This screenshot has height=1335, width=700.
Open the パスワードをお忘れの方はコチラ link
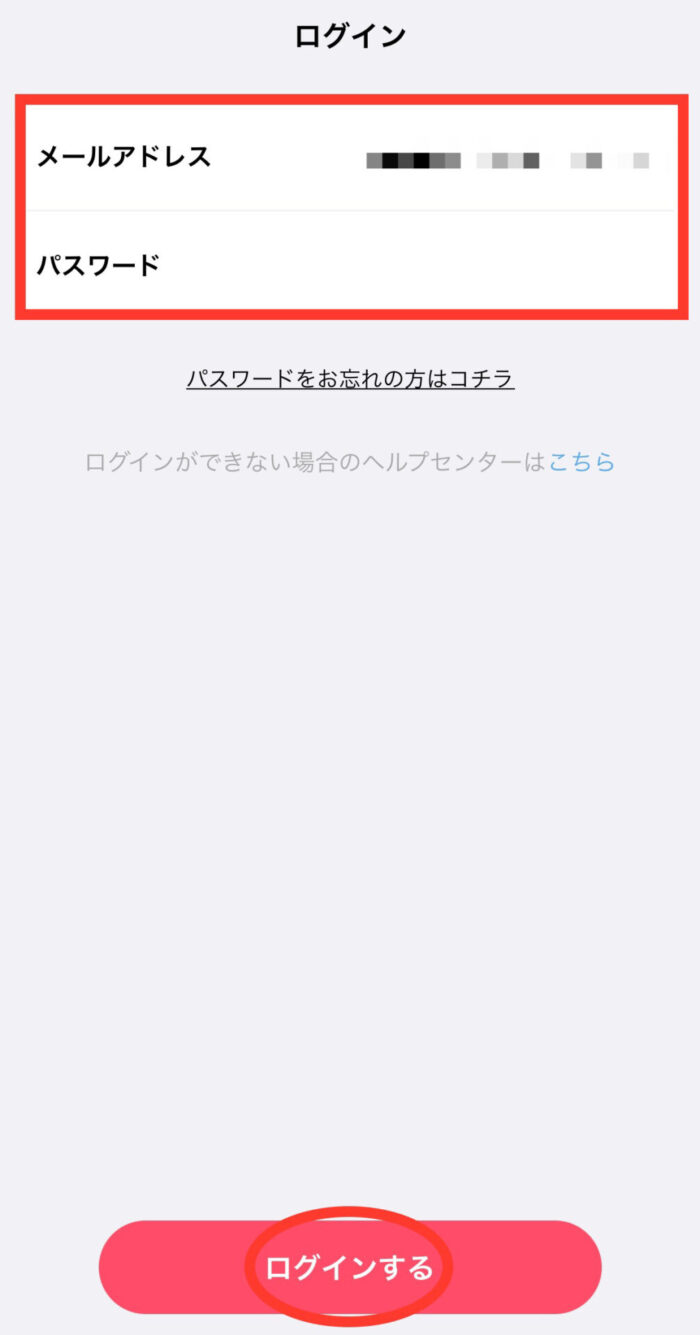350,379
